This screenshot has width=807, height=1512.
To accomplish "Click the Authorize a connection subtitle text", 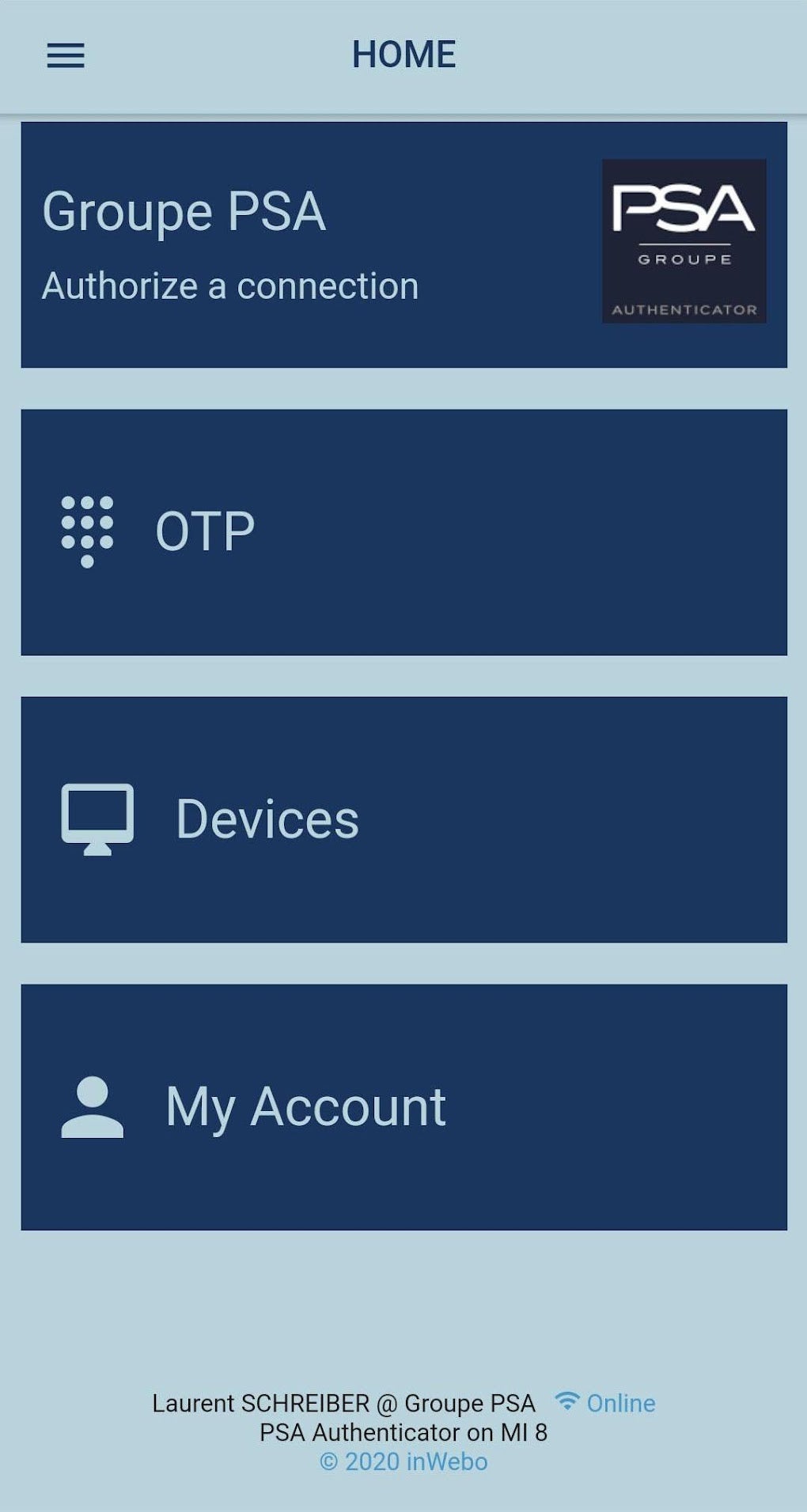I will pyautogui.click(x=229, y=286).
